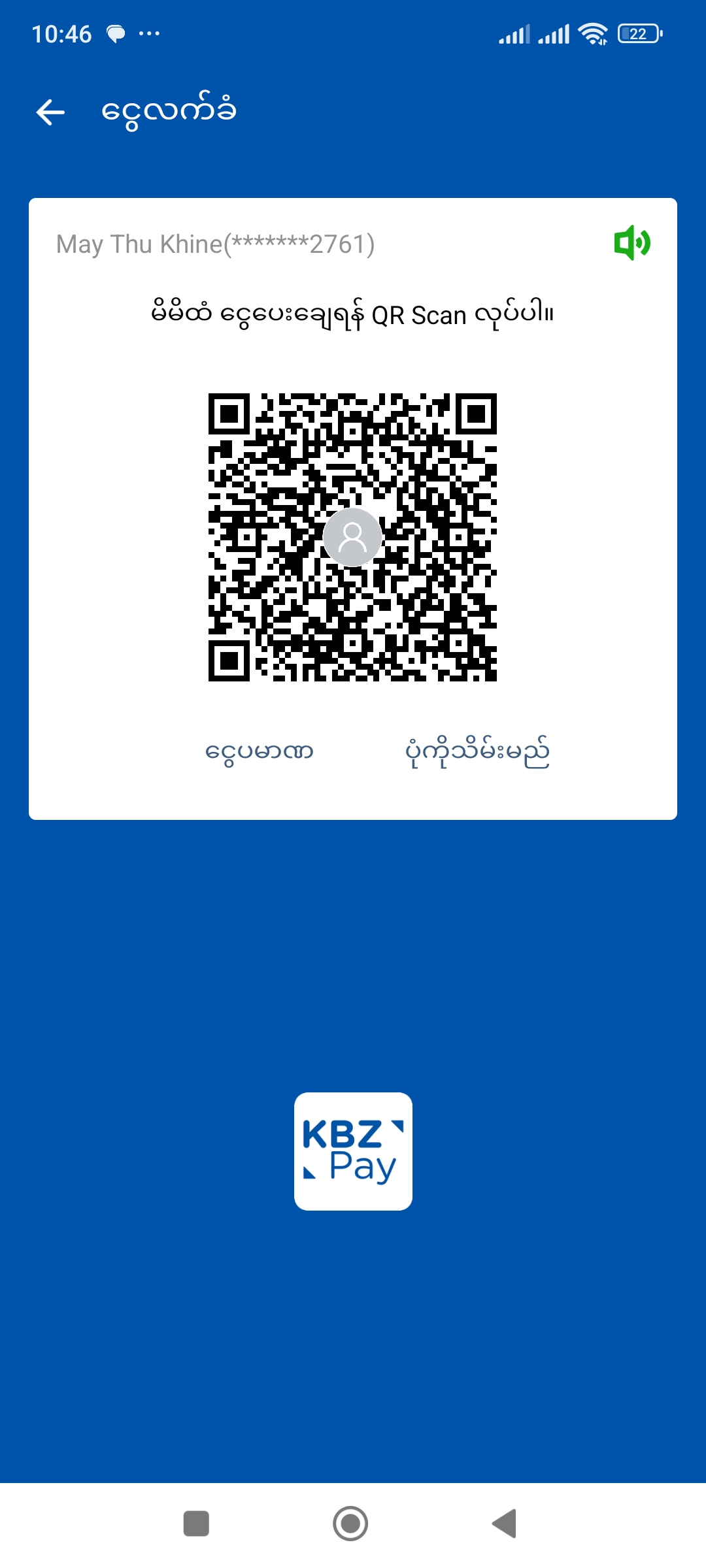Toggle the green sound speaker icon

(631, 243)
